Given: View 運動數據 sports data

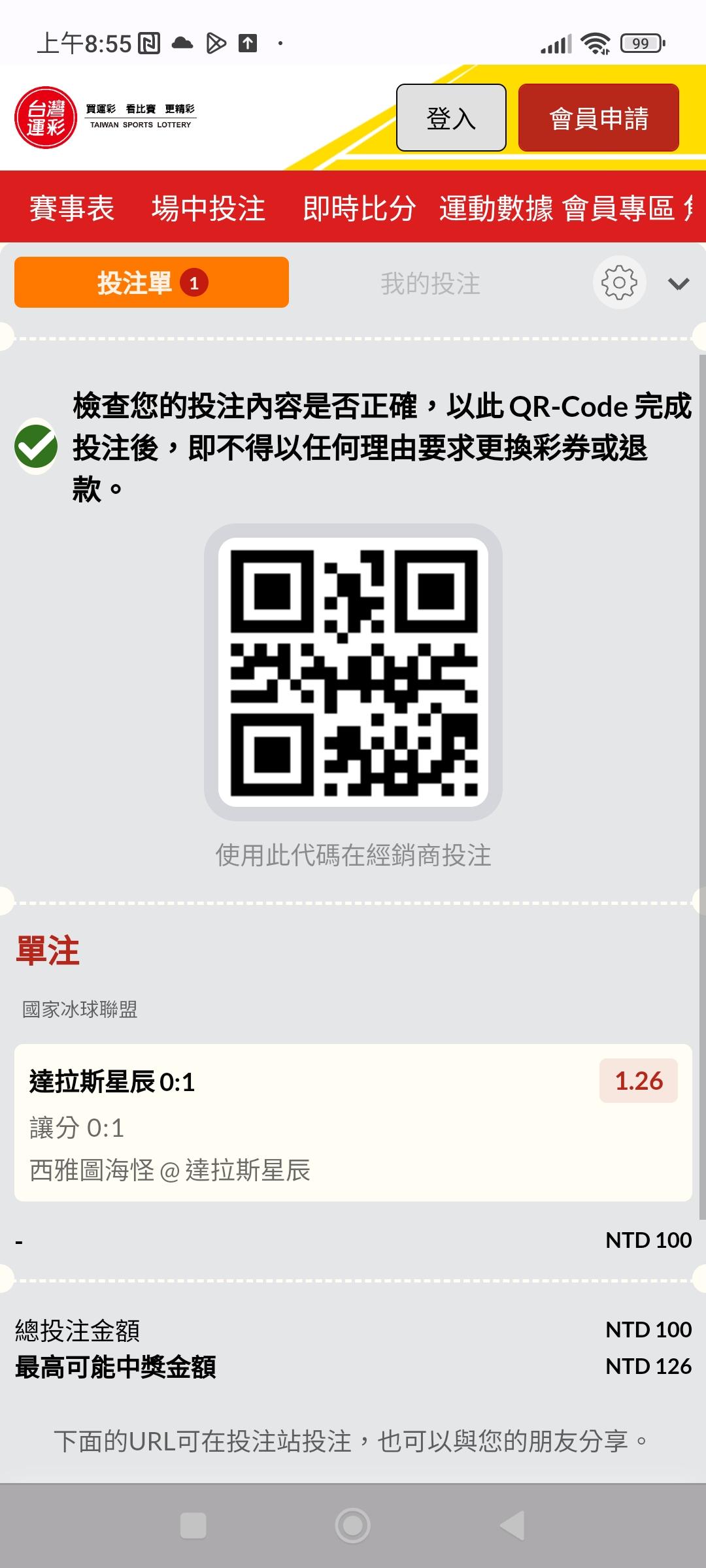Looking at the screenshot, I should pyautogui.click(x=496, y=208).
